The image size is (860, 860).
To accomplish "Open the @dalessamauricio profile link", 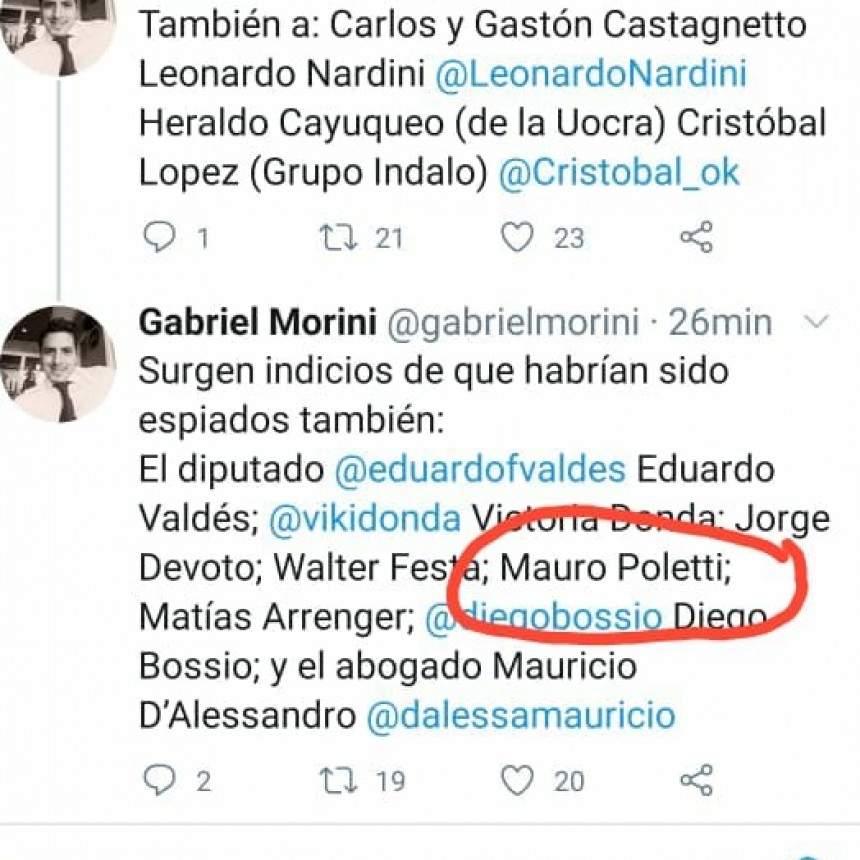I will 521,714.
